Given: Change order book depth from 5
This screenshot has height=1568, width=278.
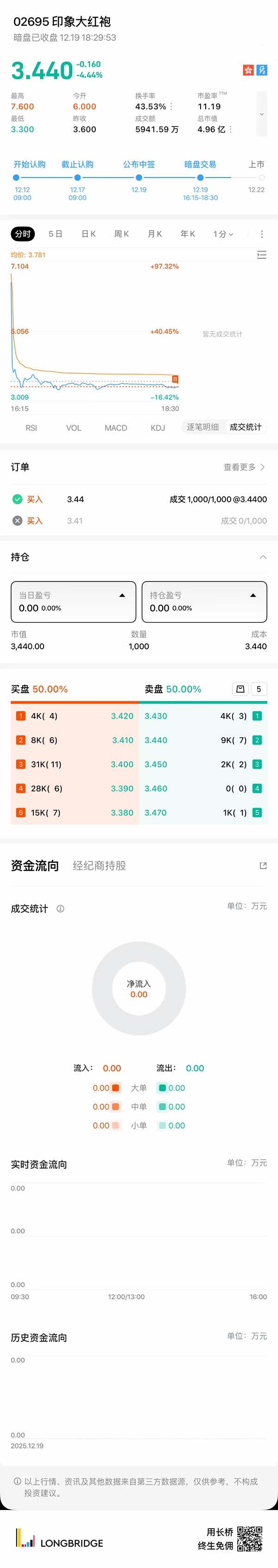Looking at the screenshot, I should [259, 689].
